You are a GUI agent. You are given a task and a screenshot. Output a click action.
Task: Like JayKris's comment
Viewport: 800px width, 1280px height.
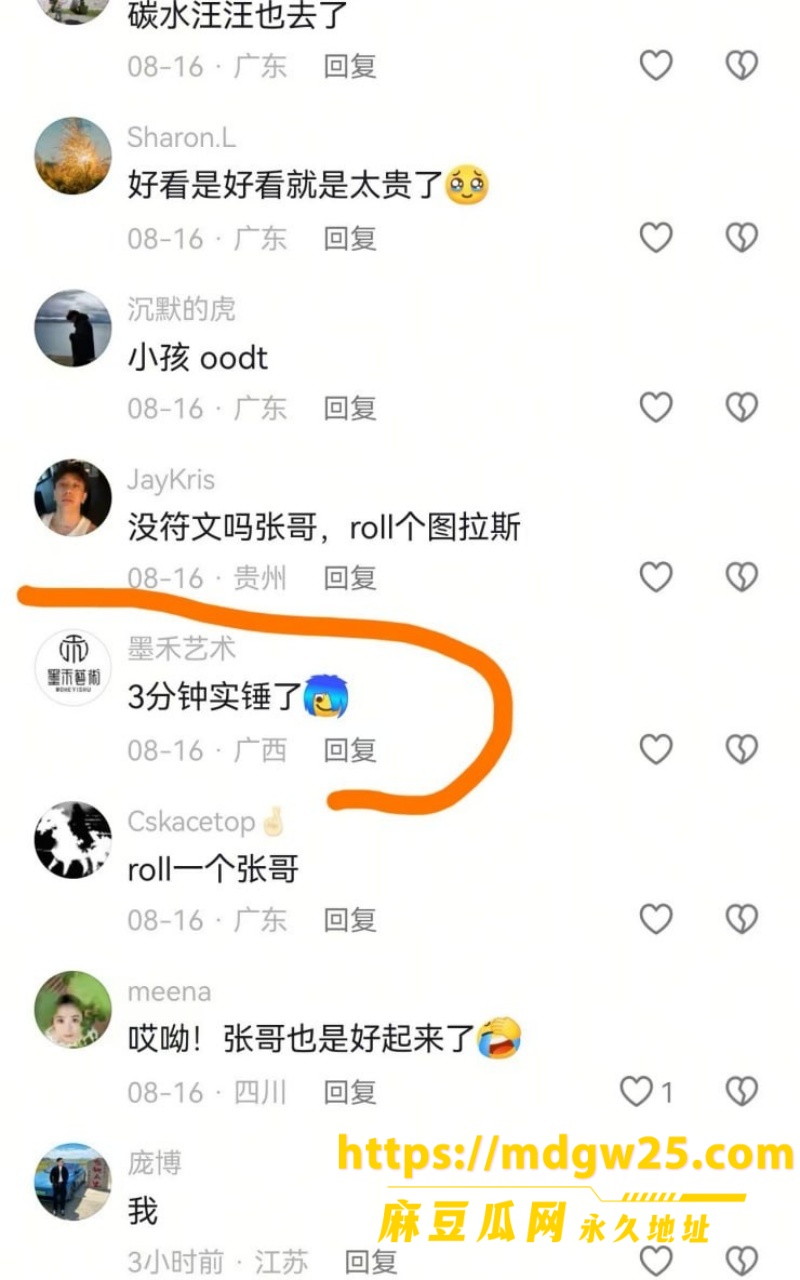656,577
